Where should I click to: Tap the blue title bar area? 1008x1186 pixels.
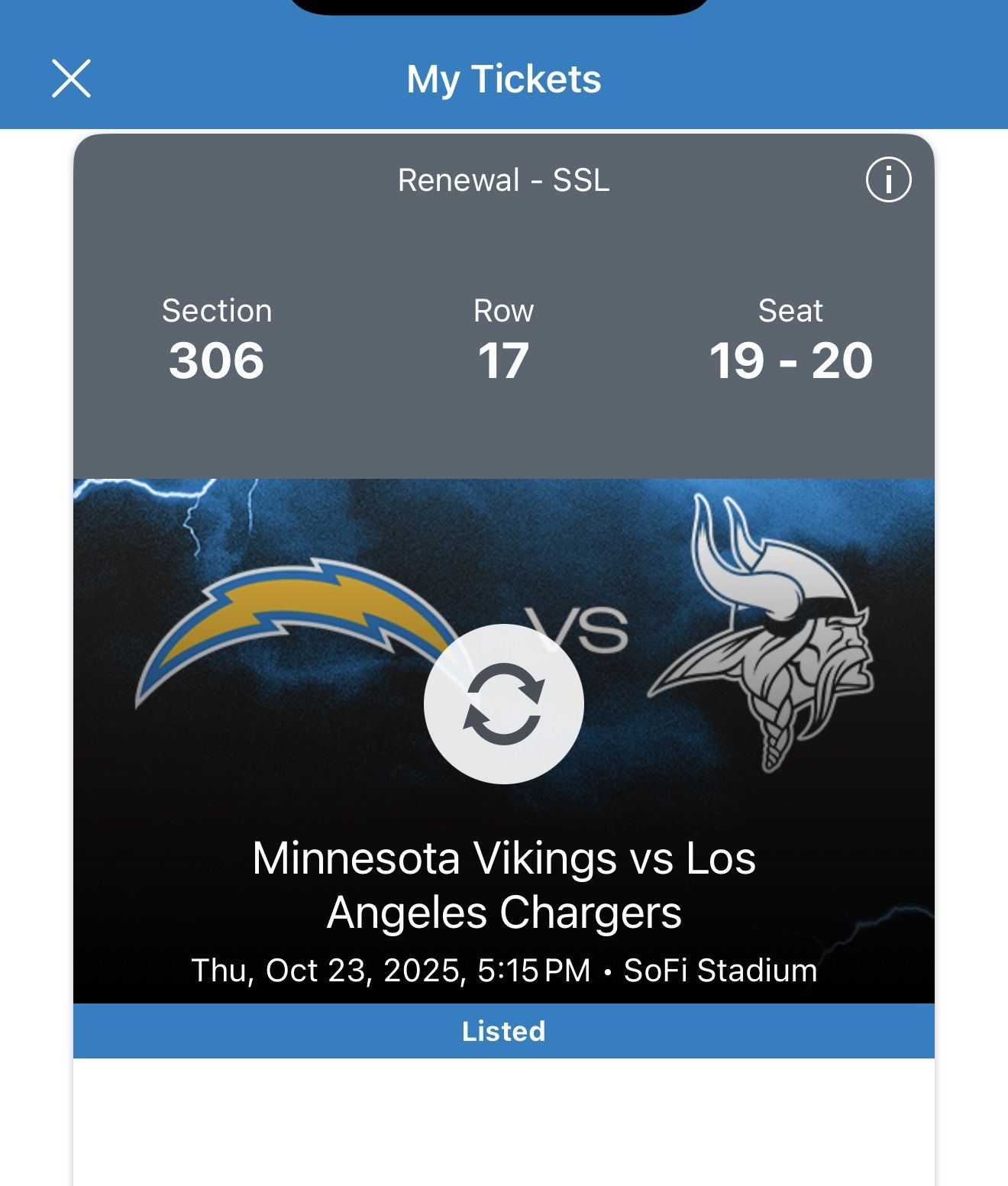click(x=305, y=79)
